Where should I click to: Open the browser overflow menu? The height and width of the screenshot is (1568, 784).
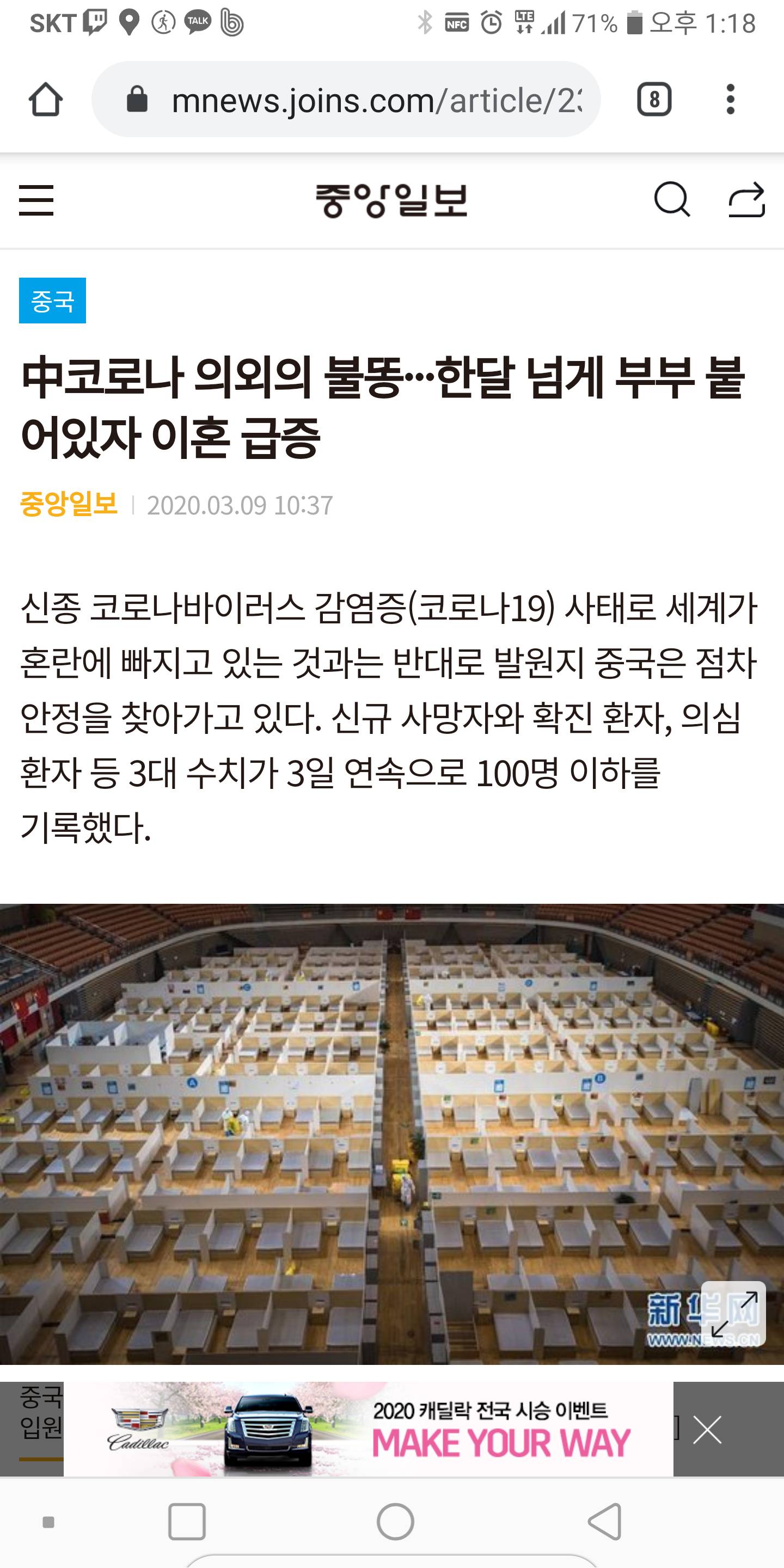click(731, 99)
